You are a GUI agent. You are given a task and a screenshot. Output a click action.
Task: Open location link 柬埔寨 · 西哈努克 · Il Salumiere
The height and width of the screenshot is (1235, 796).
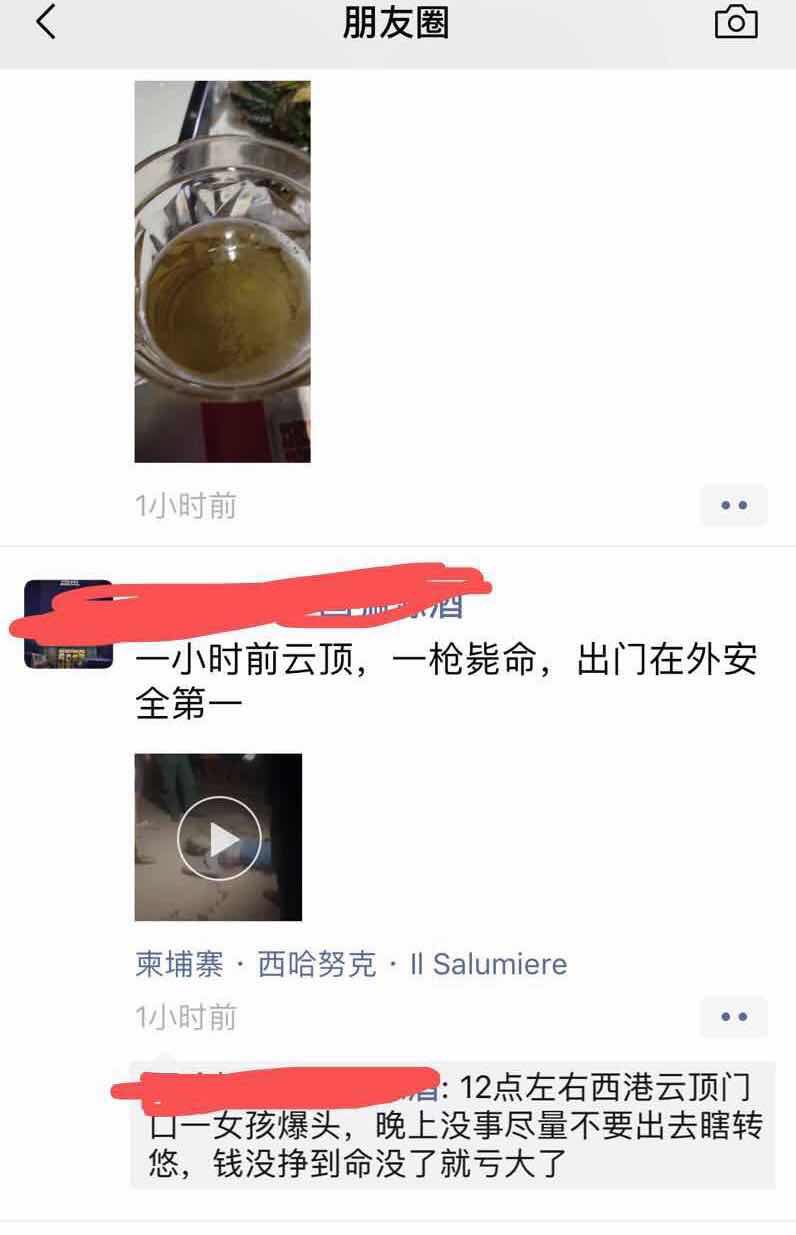350,964
